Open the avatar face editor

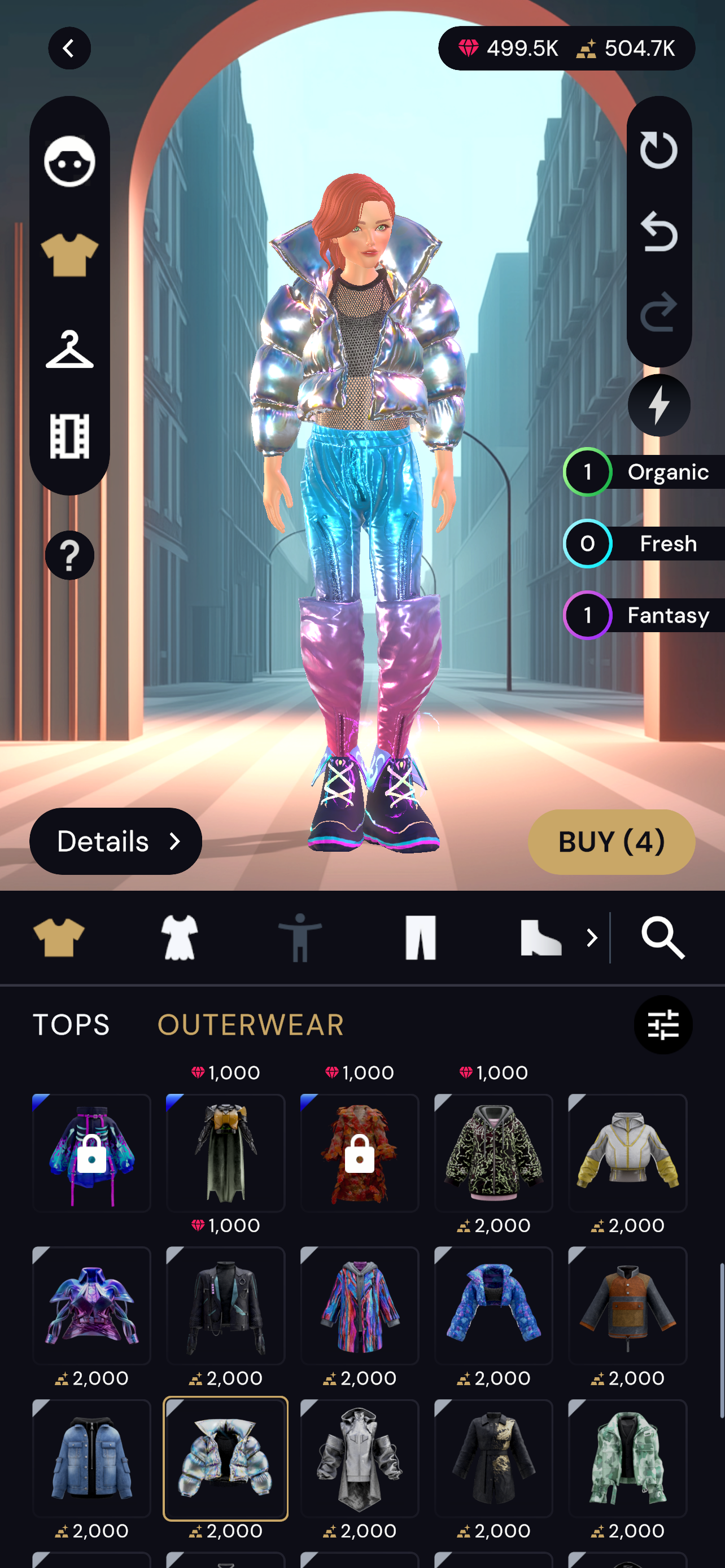(69, 161)
